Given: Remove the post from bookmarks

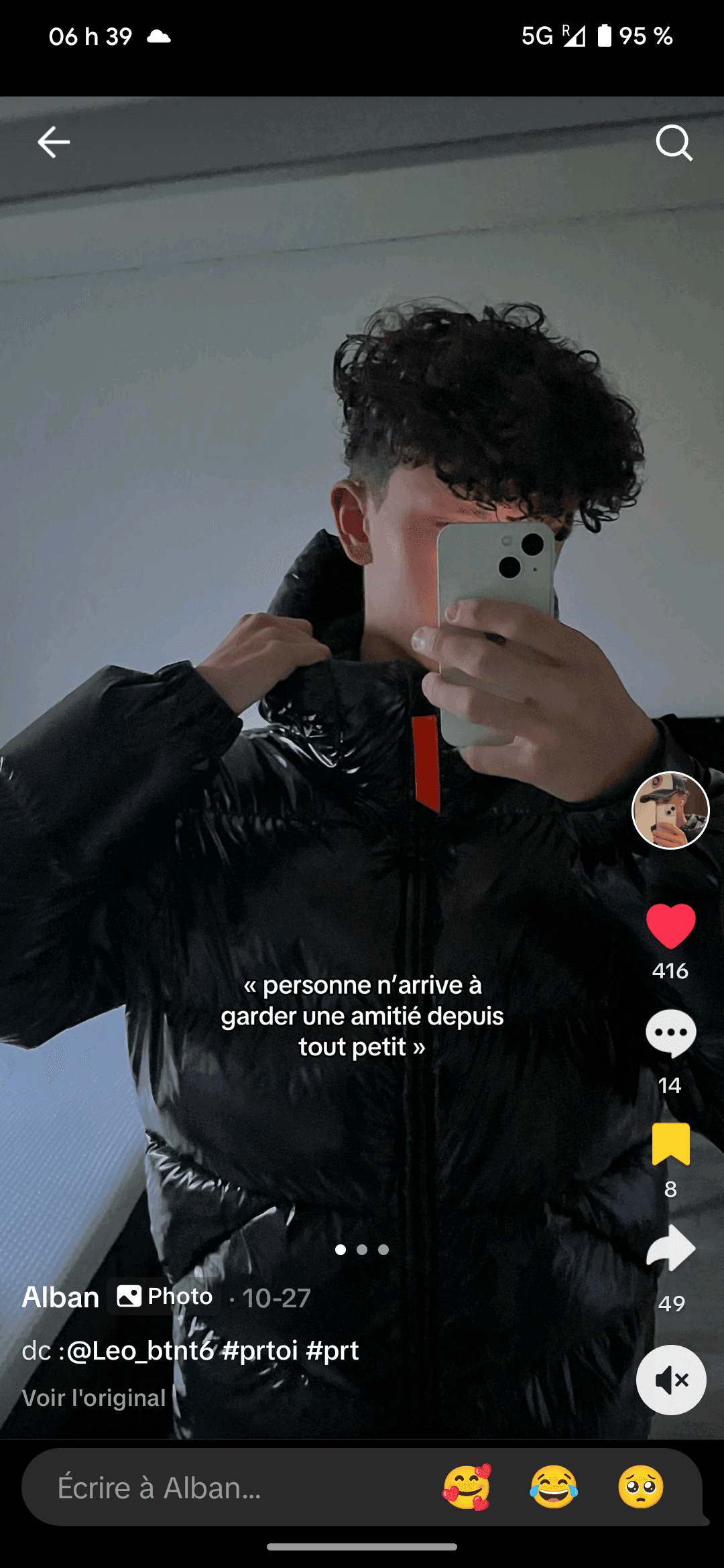Looking at the screenshot, I should (x=670, y=1144).
